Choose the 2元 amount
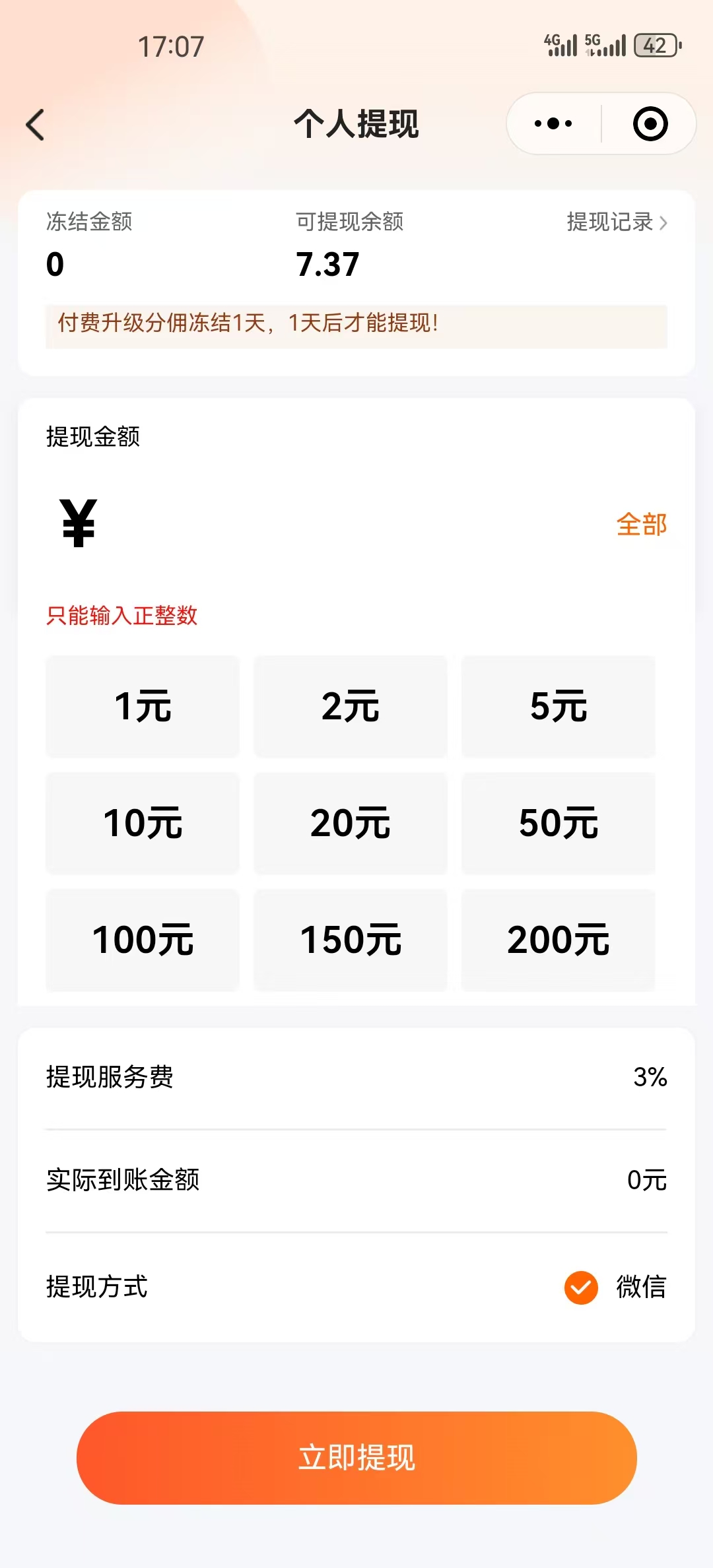713x1568 pixels. click(x=351, y=706)
